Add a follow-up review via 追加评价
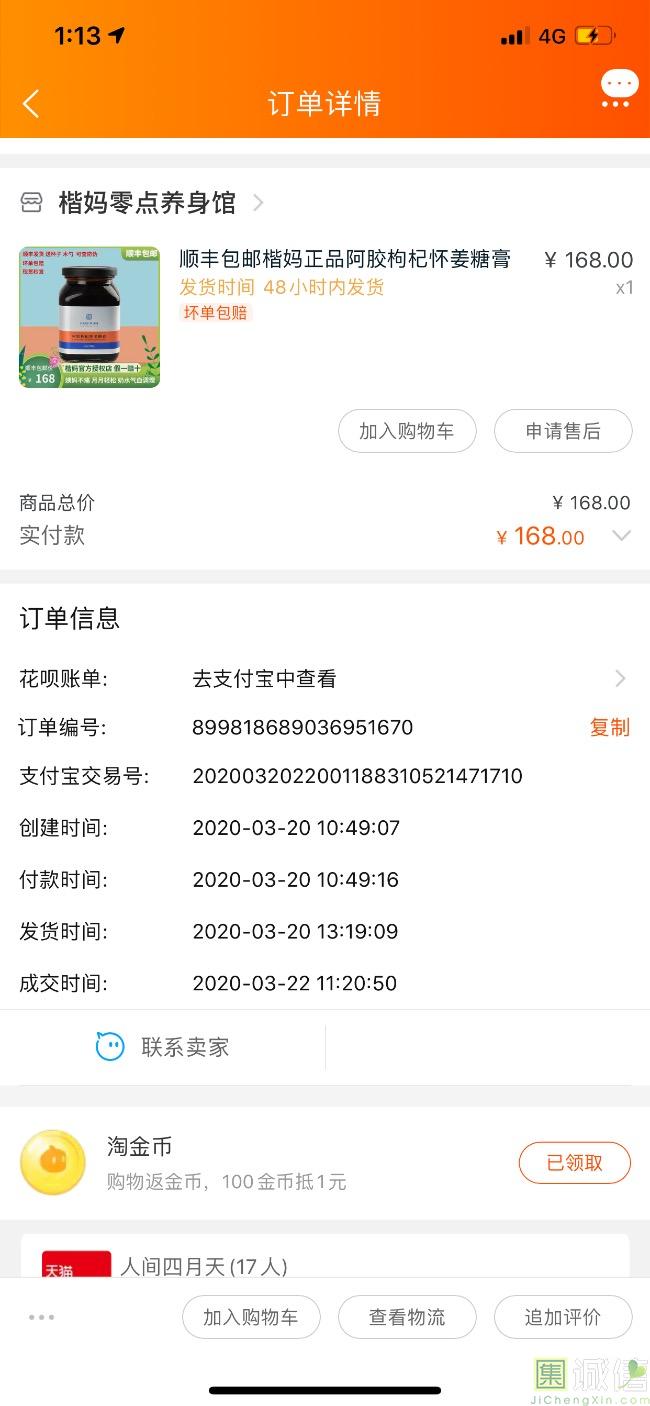 pos(563,1317)
